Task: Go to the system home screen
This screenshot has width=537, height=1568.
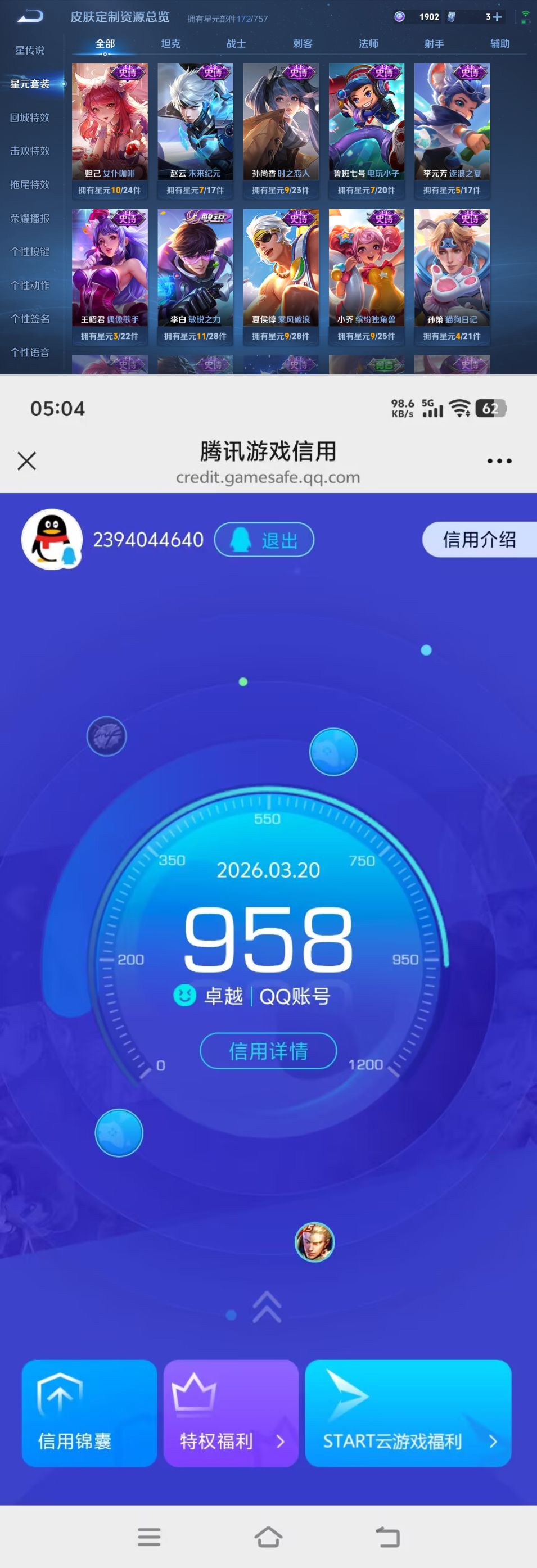Action: pos(268,1537)
